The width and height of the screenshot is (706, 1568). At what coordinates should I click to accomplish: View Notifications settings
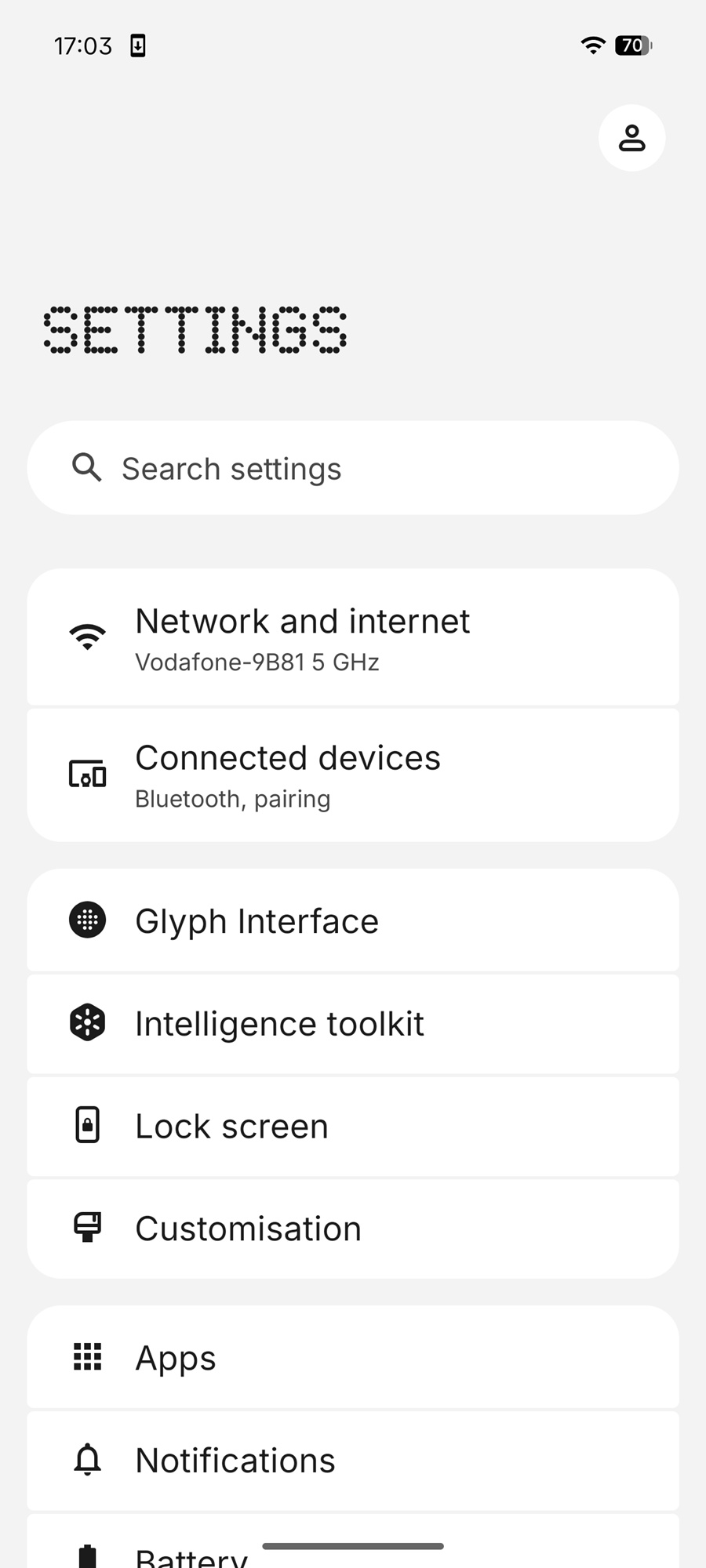point(353,1460)
